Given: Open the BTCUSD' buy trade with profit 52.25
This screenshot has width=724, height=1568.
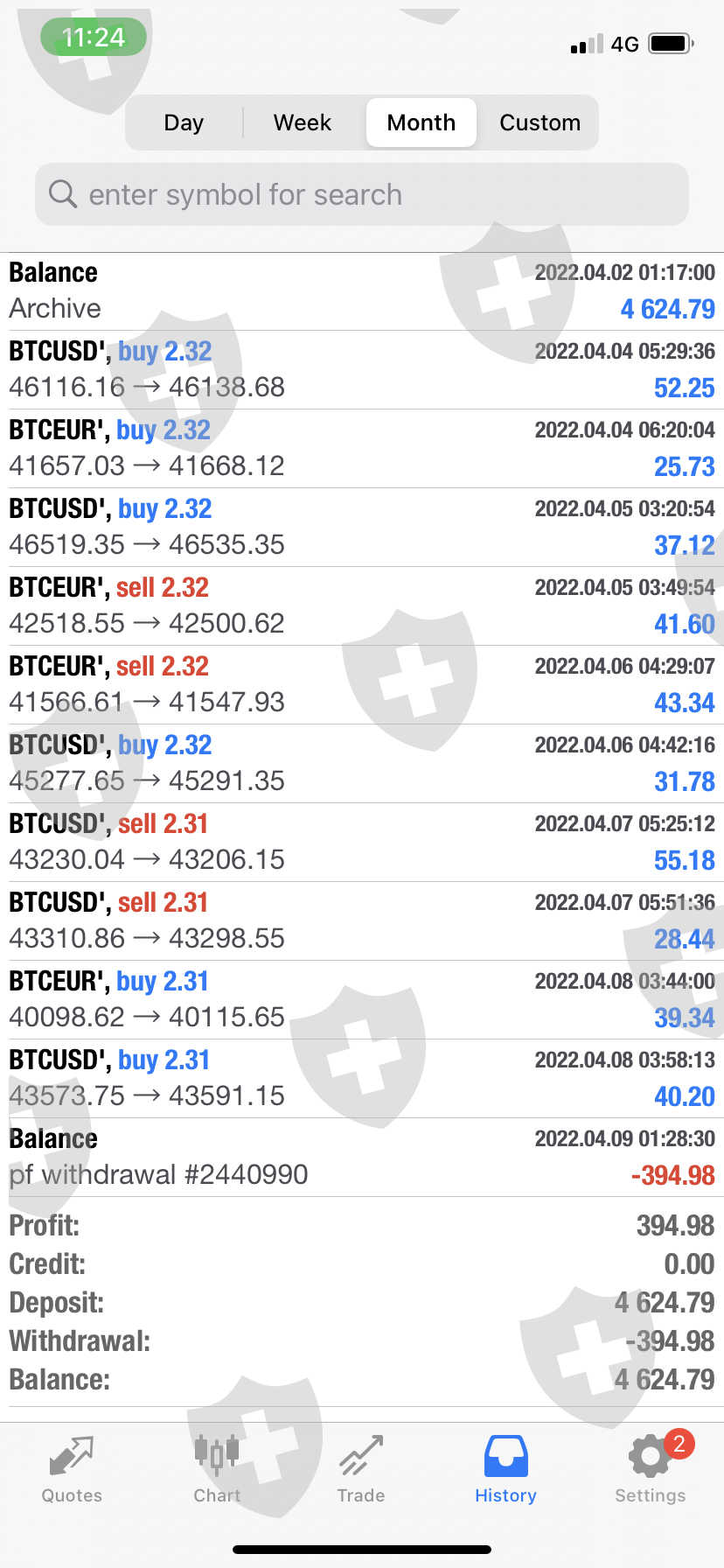Looking at the screenshot, I should [x=362, y=369].
